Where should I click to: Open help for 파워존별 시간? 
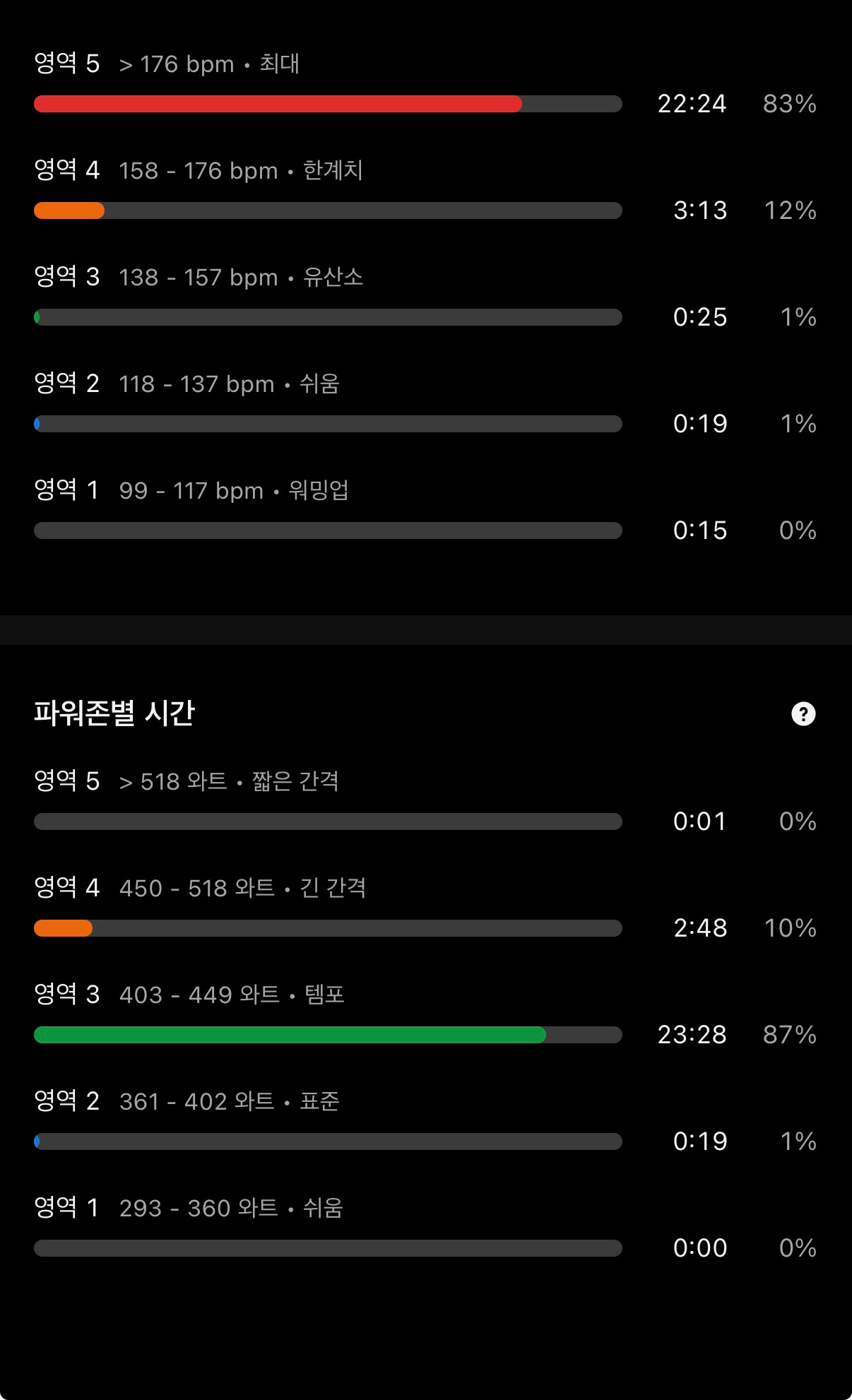tap(803, 714)
